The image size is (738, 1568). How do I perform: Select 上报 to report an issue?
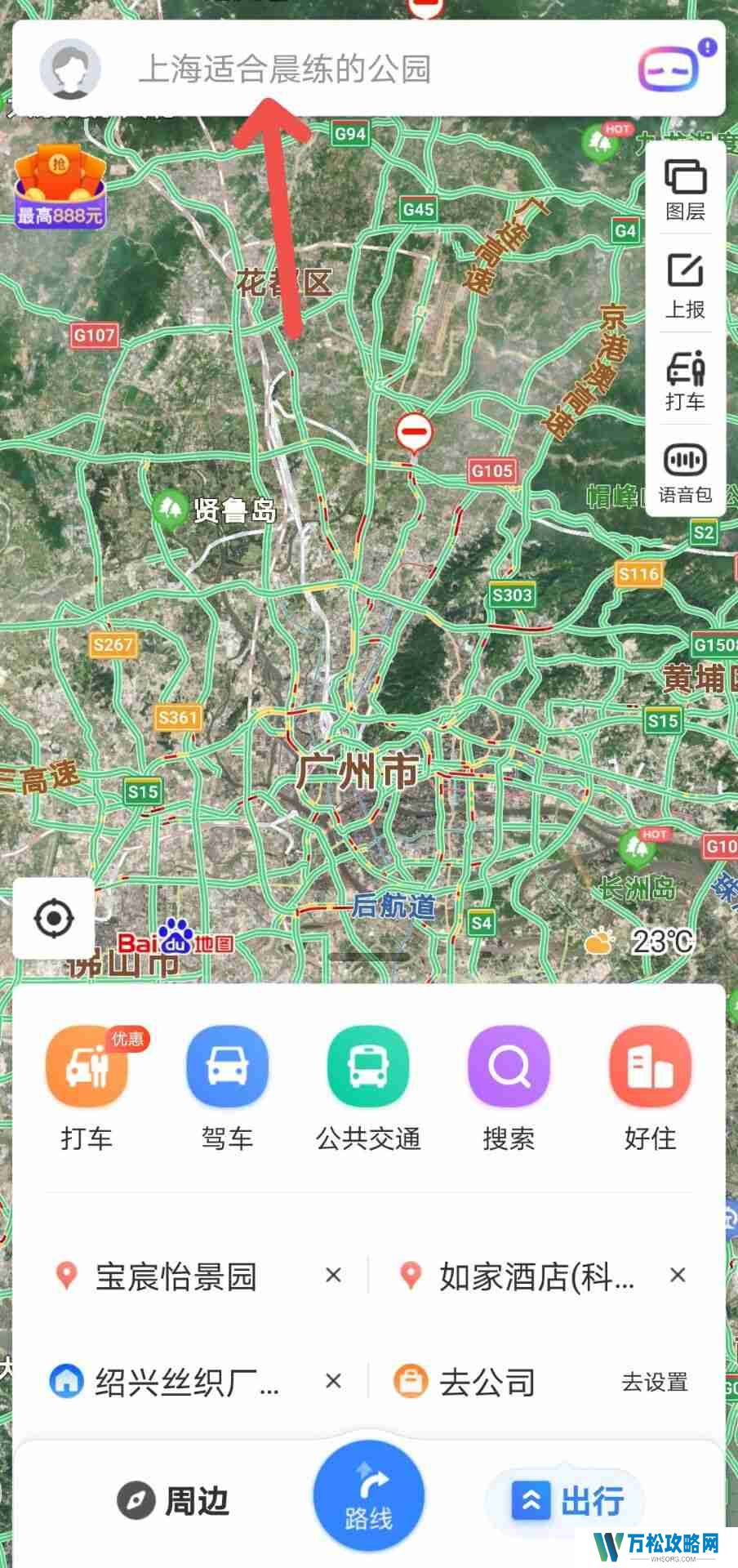pyautogui.click(x=685, y=286)
